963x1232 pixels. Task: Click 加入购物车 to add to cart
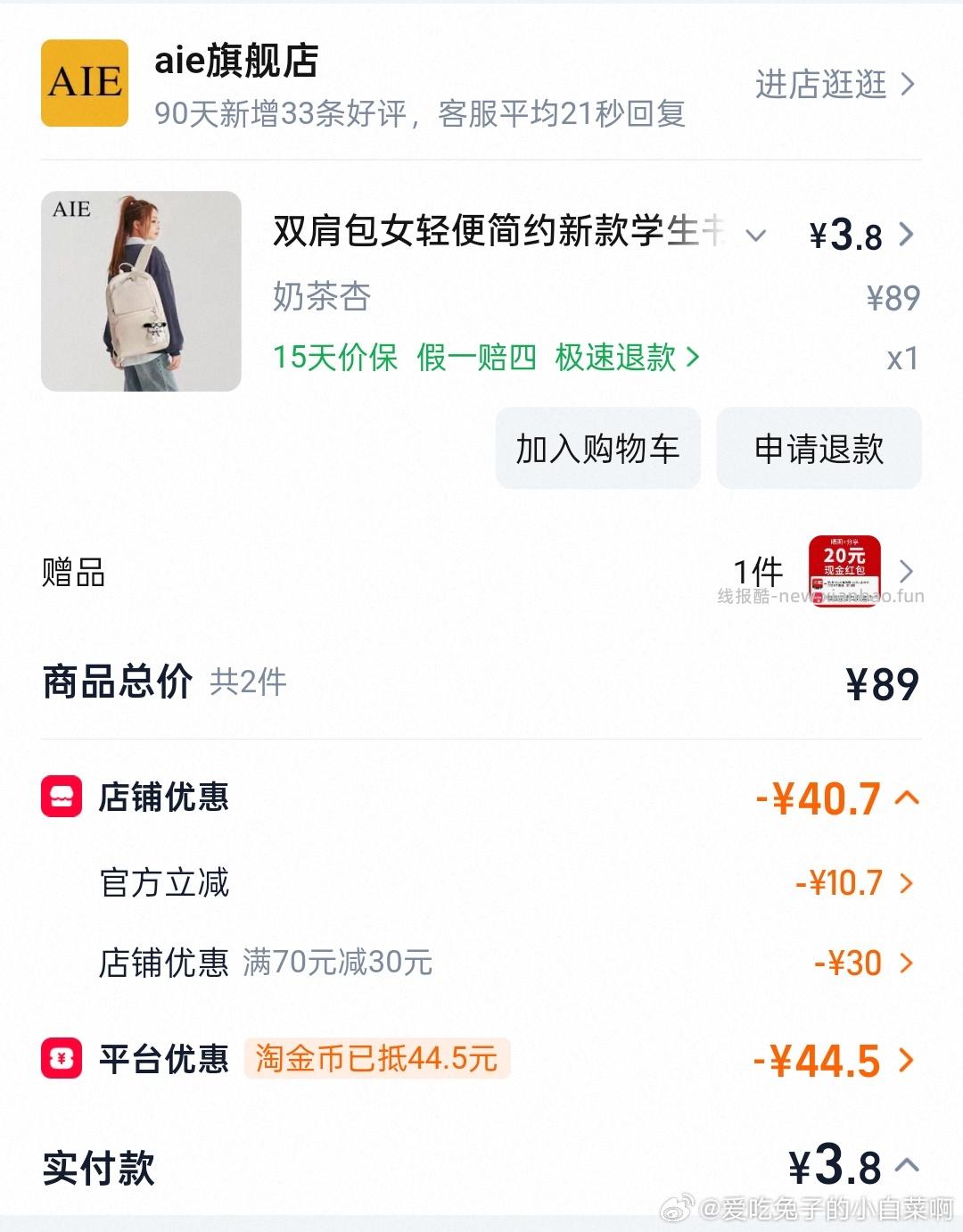[597, 449]
